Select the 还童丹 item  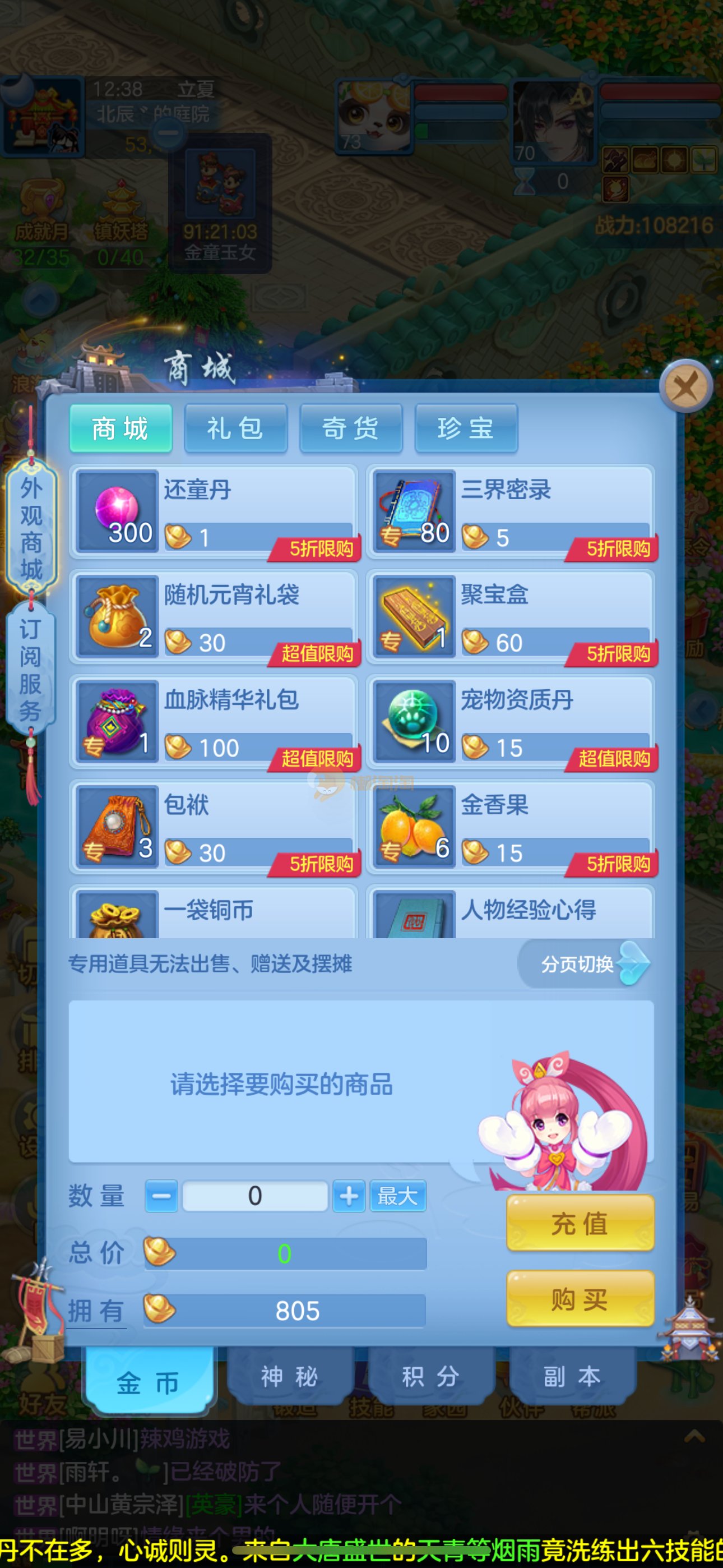(214, 511)
